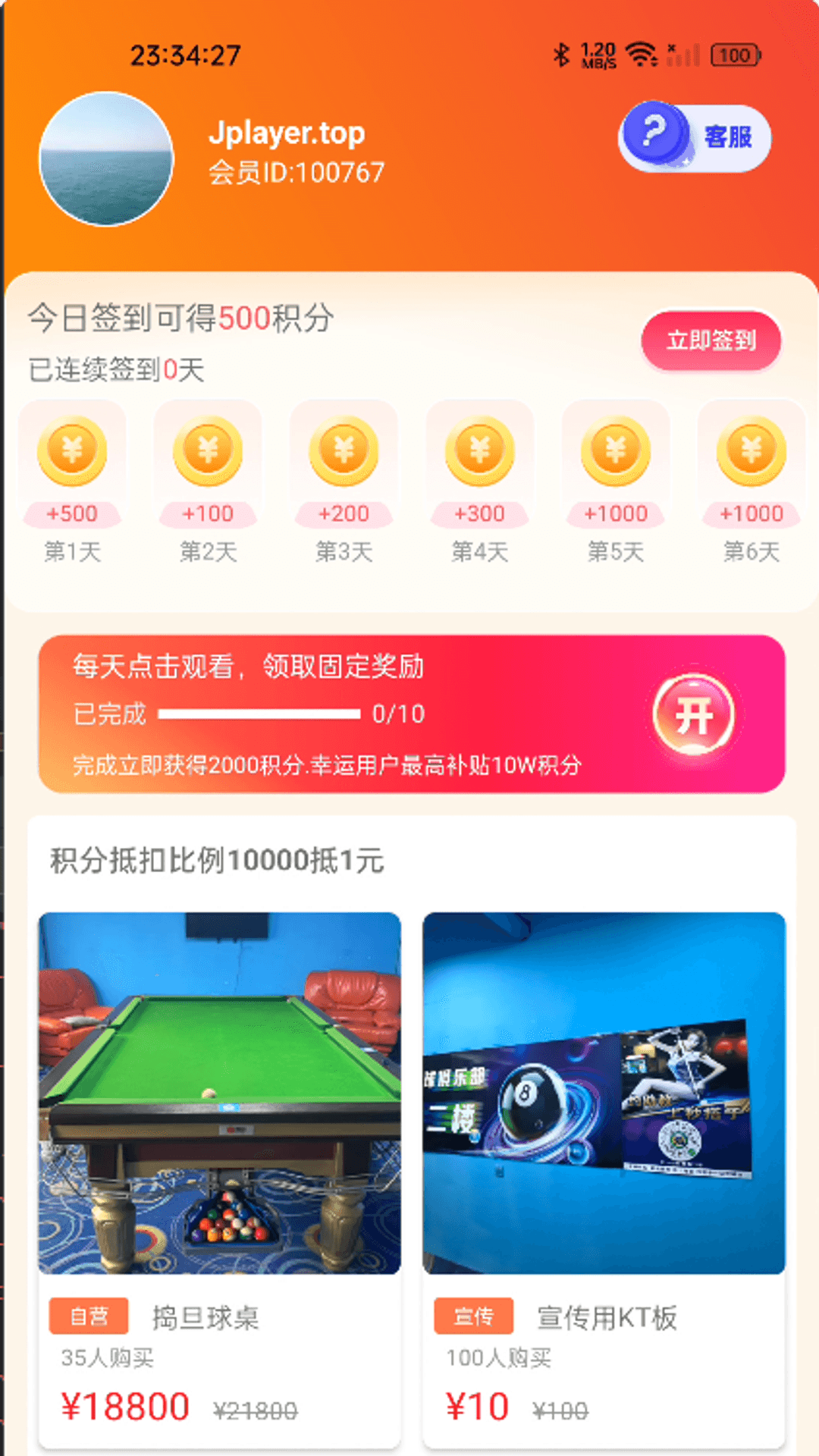Tap the battery indicator showing 100
Viewport: 819px width, 1456px height.
coord(734,55)
